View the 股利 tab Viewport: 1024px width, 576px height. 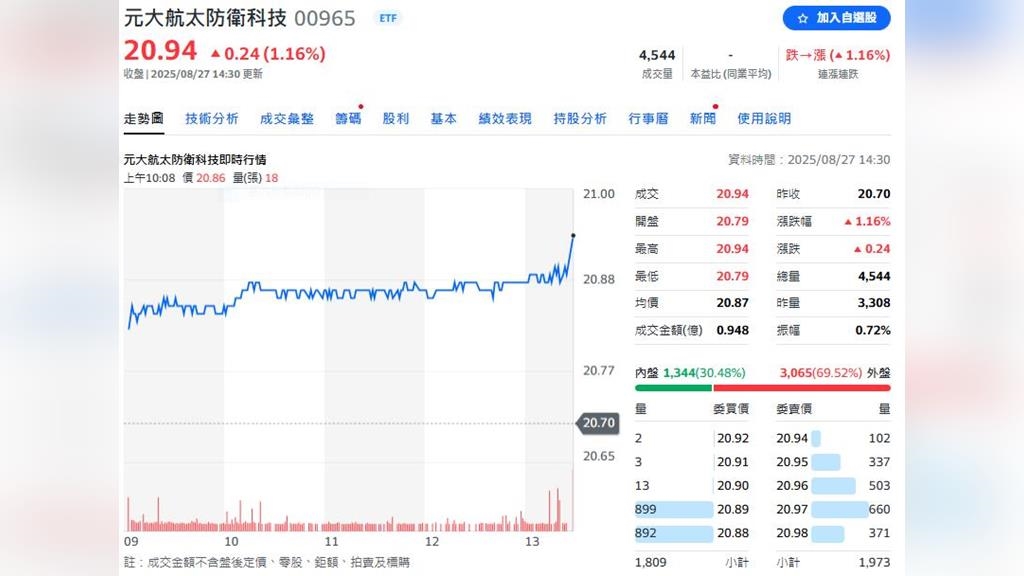[396, 119]
